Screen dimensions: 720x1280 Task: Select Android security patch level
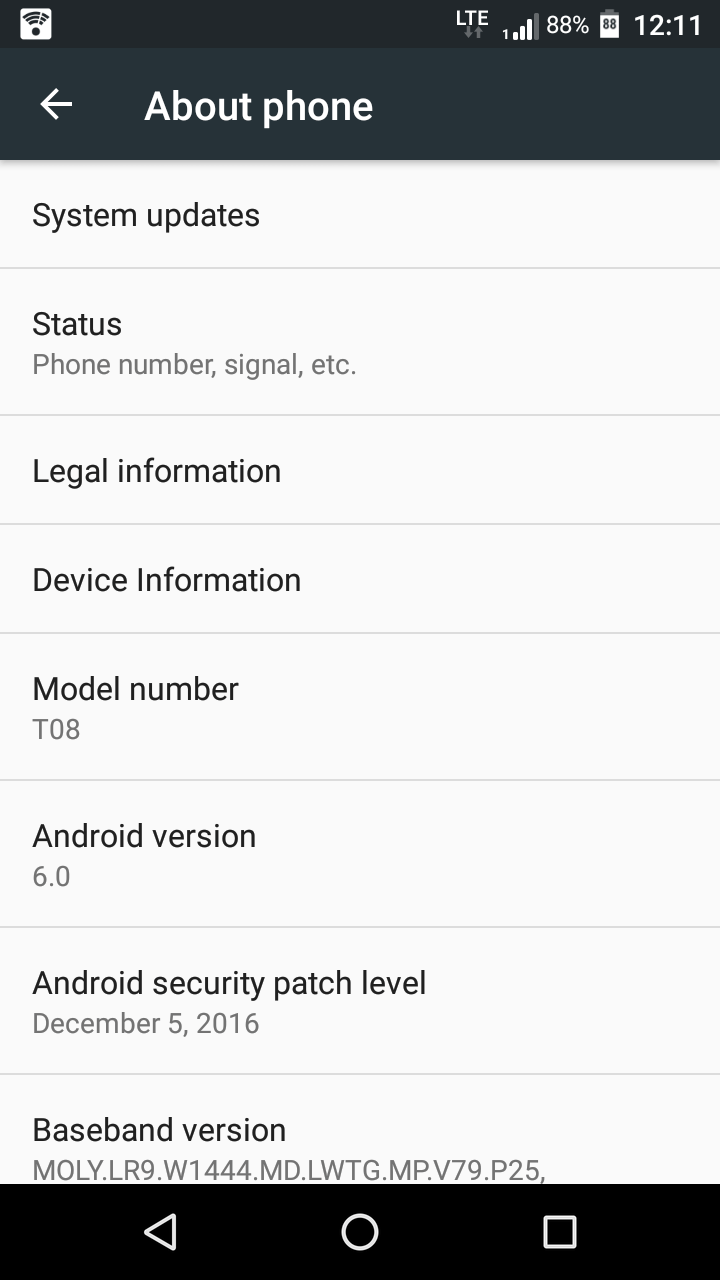tap(360, 1001)
